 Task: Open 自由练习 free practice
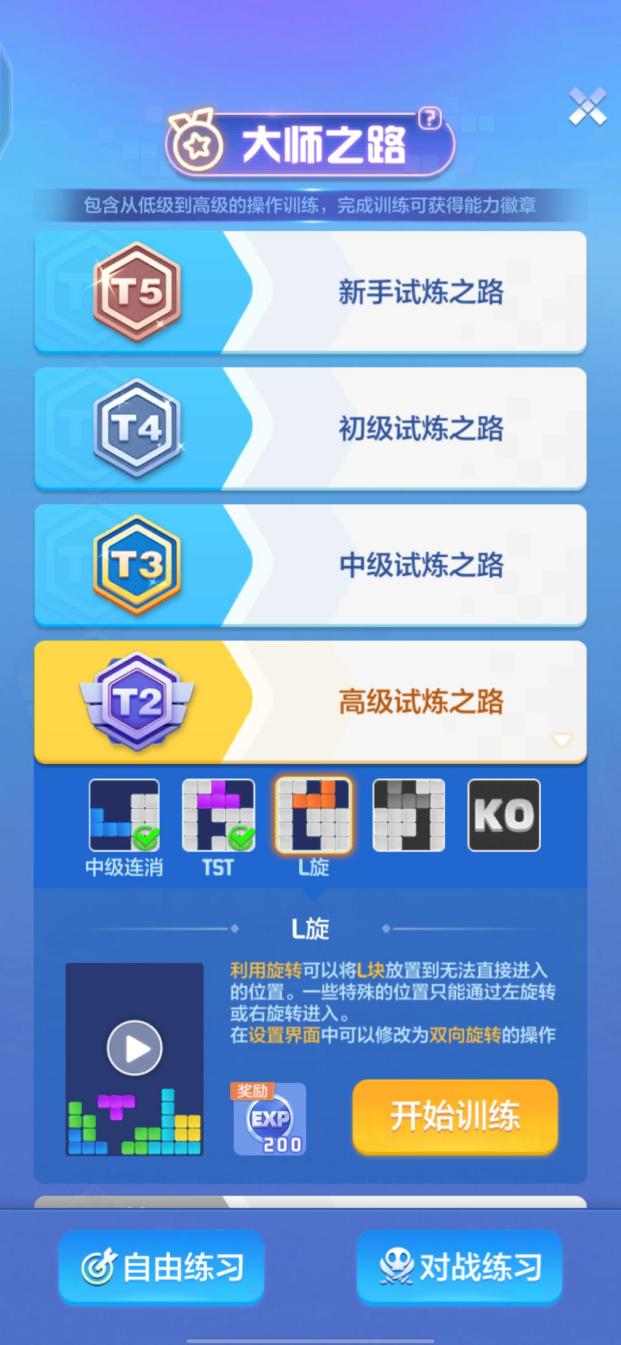tap(161, 1267)
